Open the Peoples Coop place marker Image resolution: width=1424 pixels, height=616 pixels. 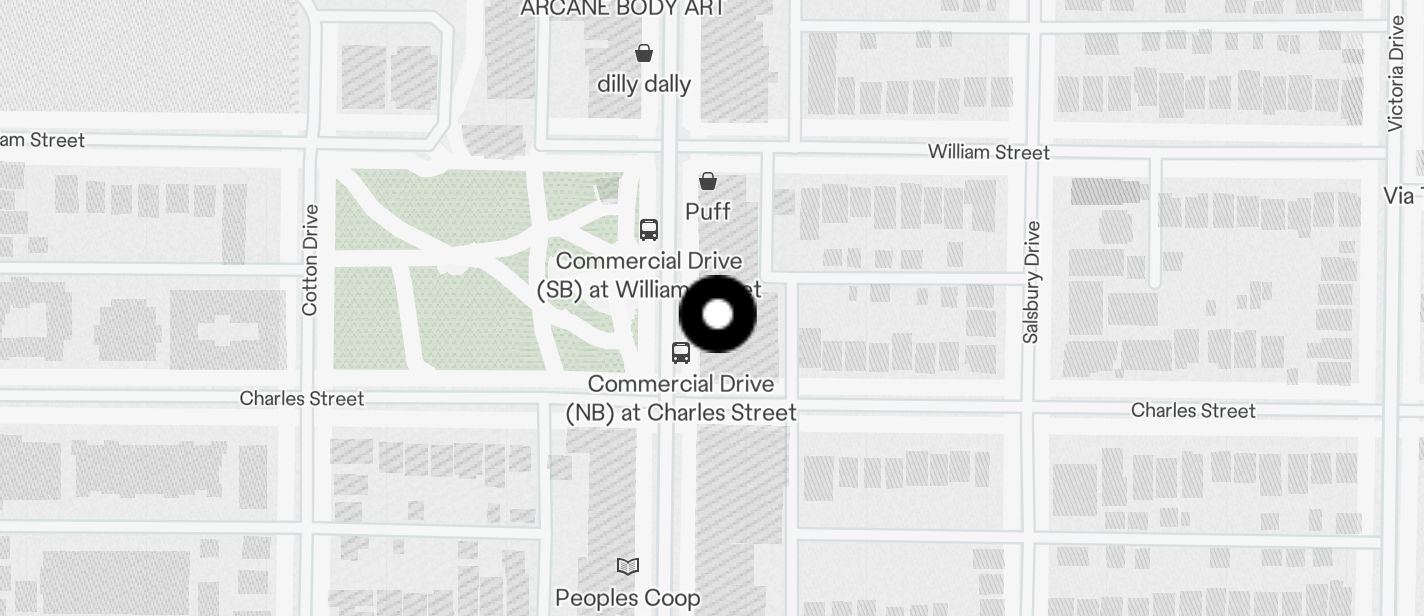[x=628, y=567]
